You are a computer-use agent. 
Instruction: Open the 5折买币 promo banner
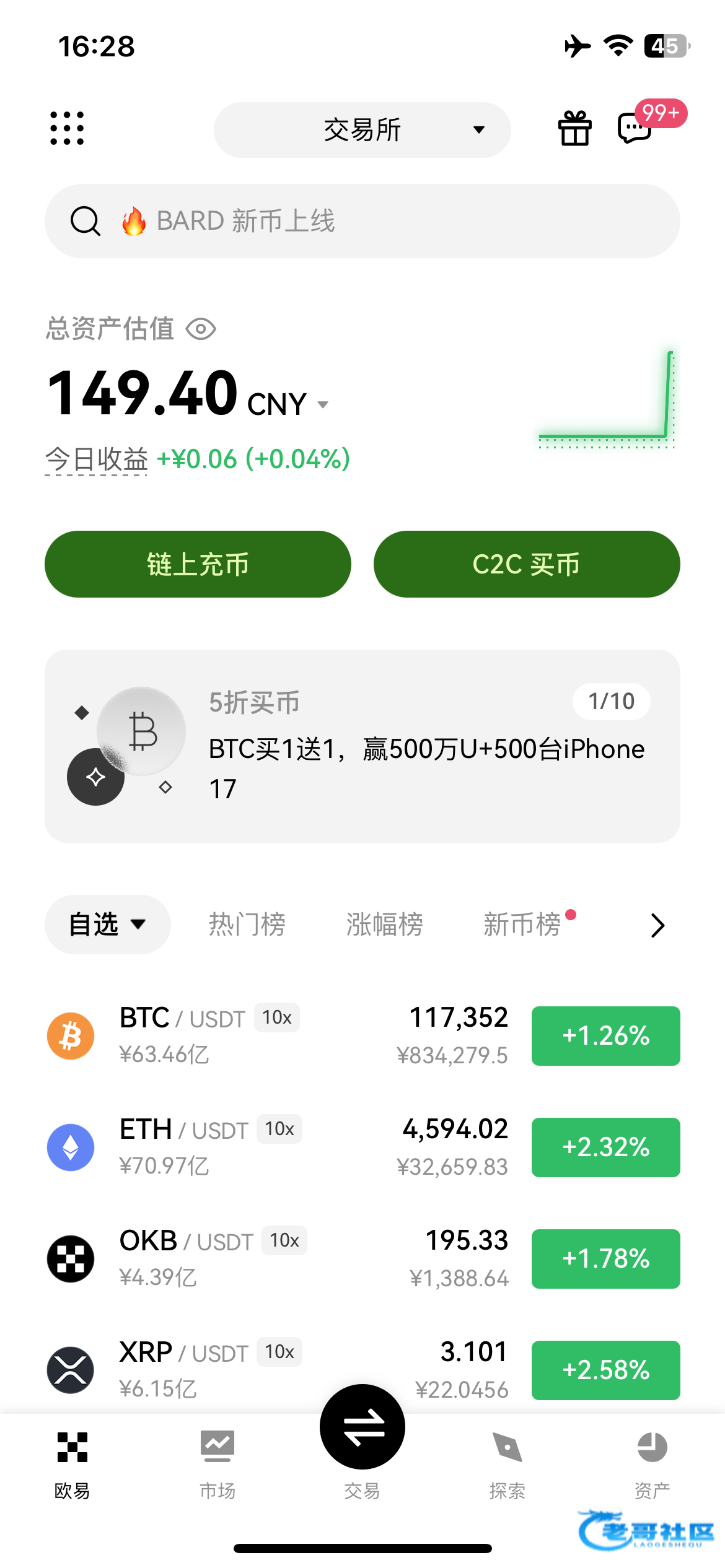[362, 746]
